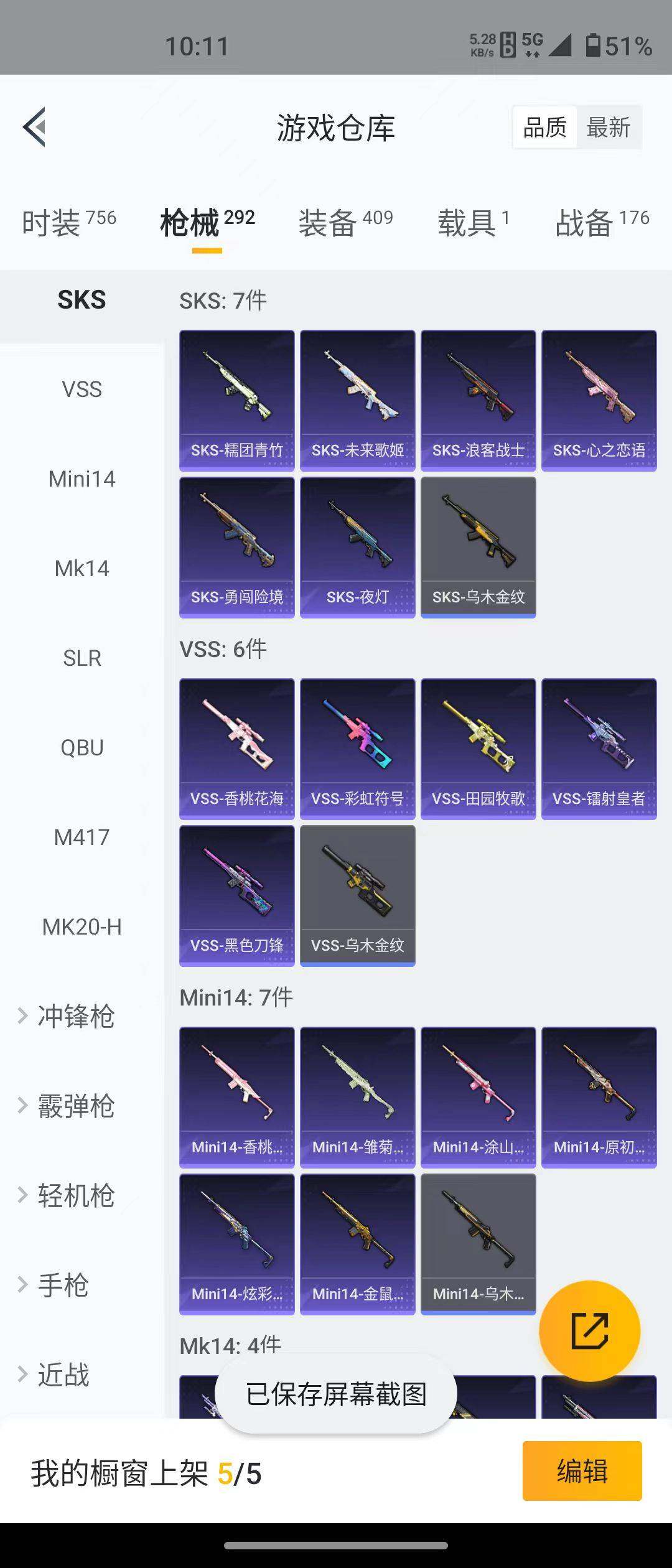Switch to the 装备 tab
Image resolution: width=672 pixels, height=1568 pixels.
pos(345,222)
